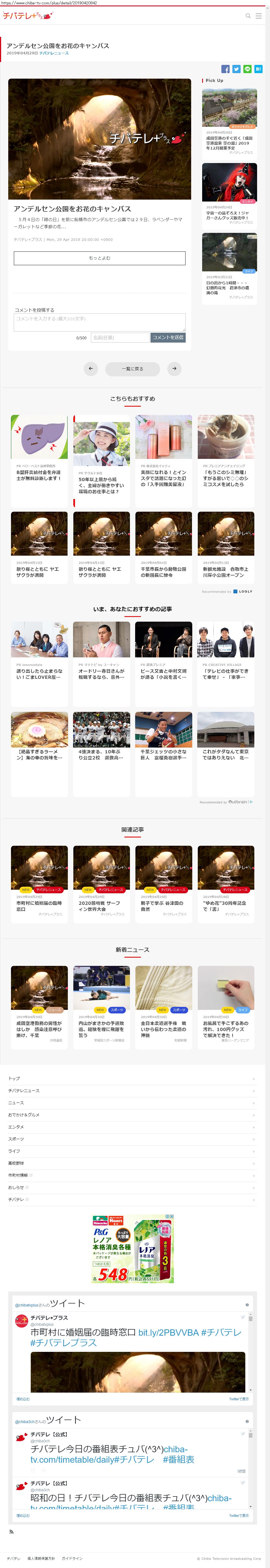Open the search icon in the header

pyautogui.click(x=247, y=16)
